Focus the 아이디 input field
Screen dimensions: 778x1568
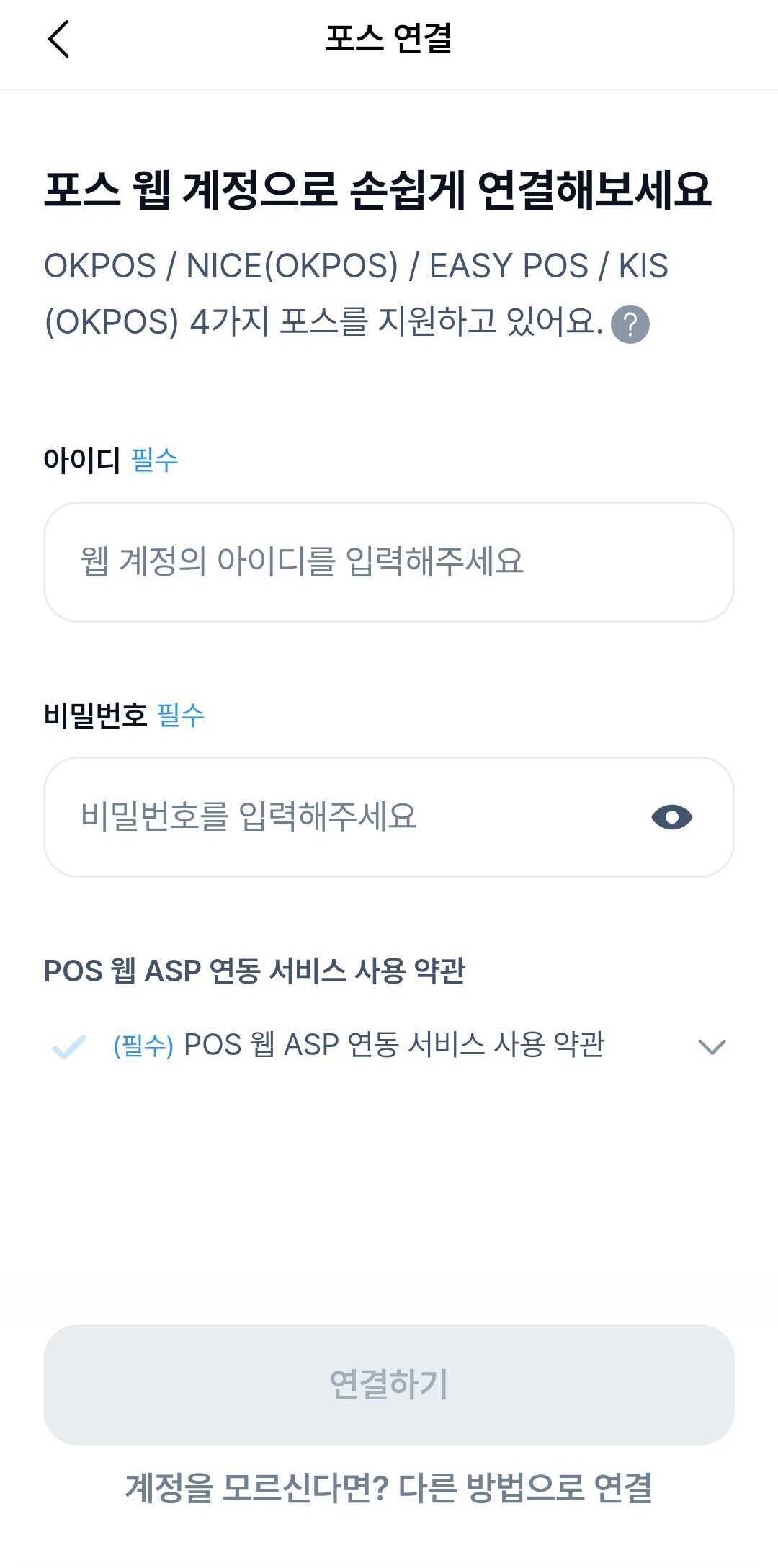point(389,562)
